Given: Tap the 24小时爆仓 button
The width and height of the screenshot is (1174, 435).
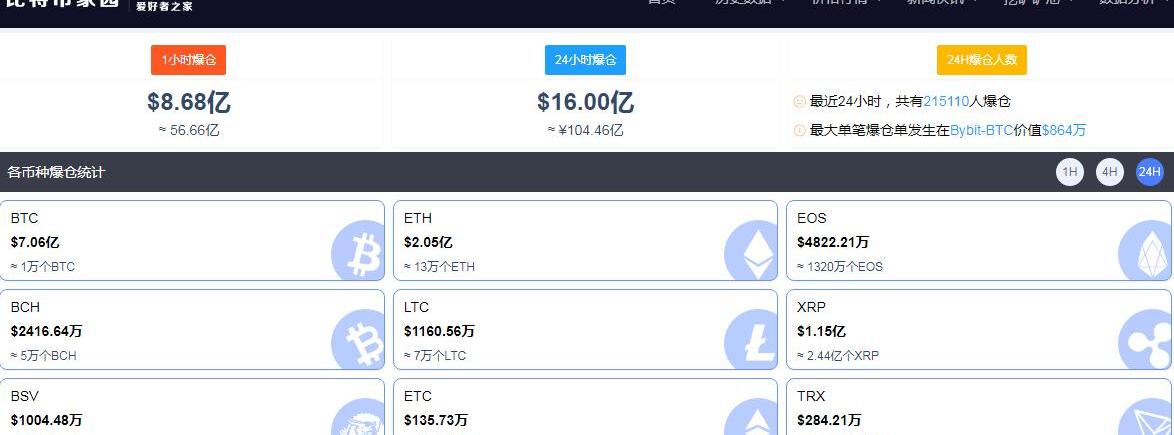Looking at the screenshot, I should coord(585,60).
